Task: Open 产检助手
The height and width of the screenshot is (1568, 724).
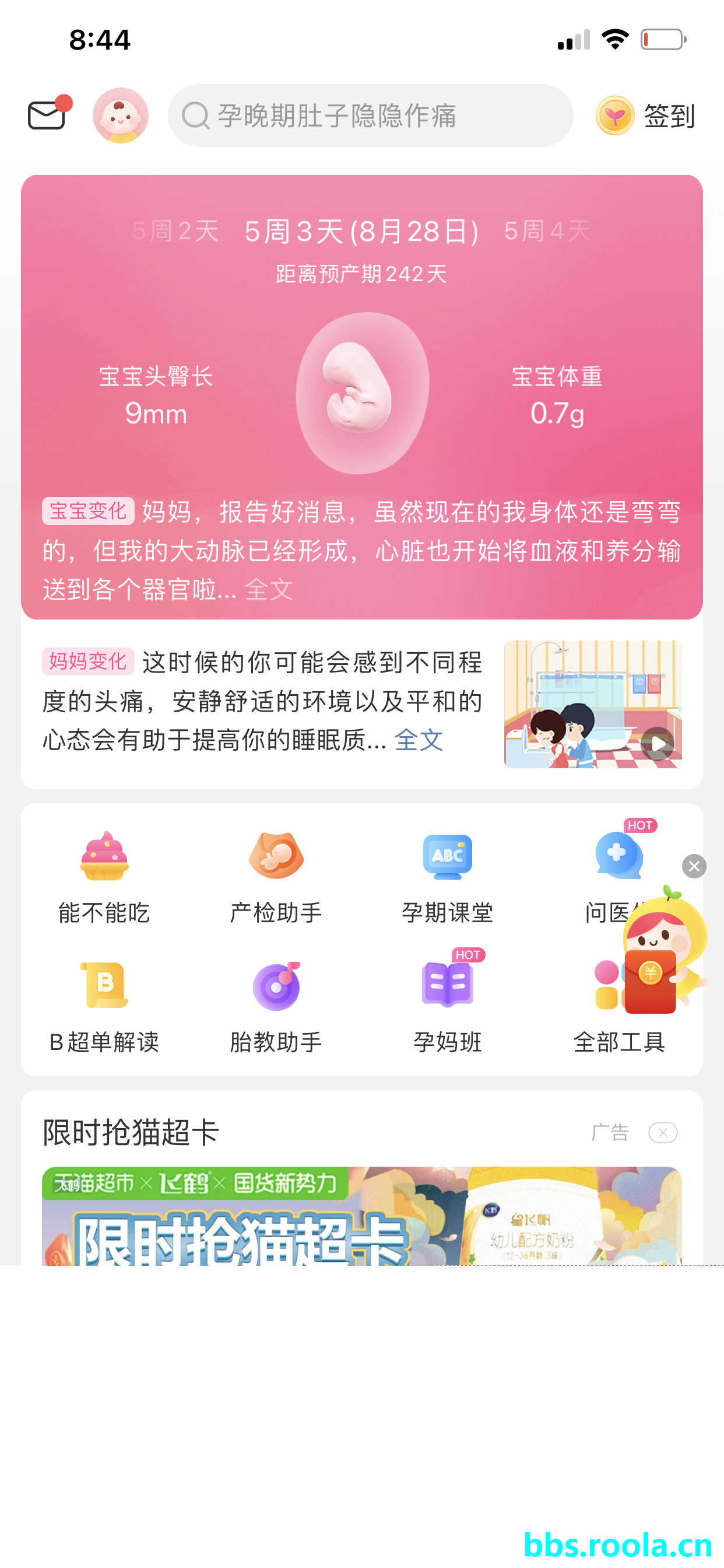Action: pyautogui.click(x=276, y=877)
